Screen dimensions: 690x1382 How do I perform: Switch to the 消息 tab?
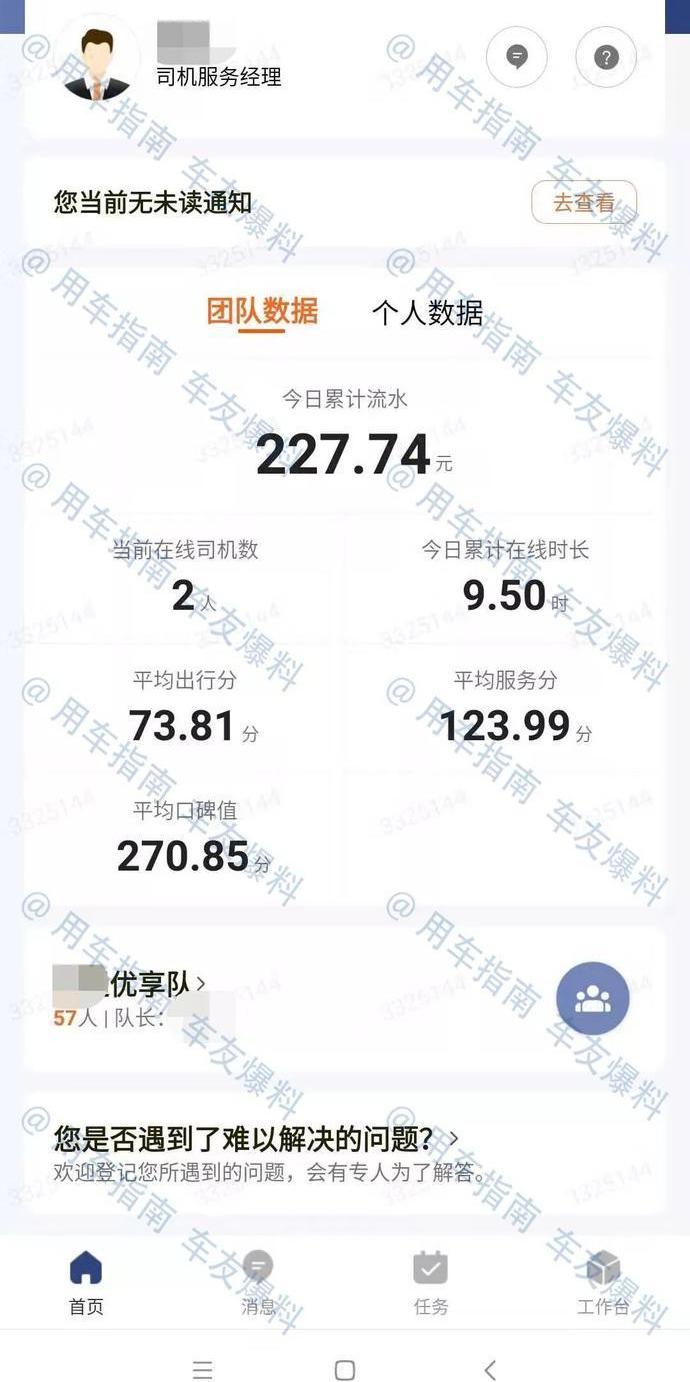(258, 1281)
